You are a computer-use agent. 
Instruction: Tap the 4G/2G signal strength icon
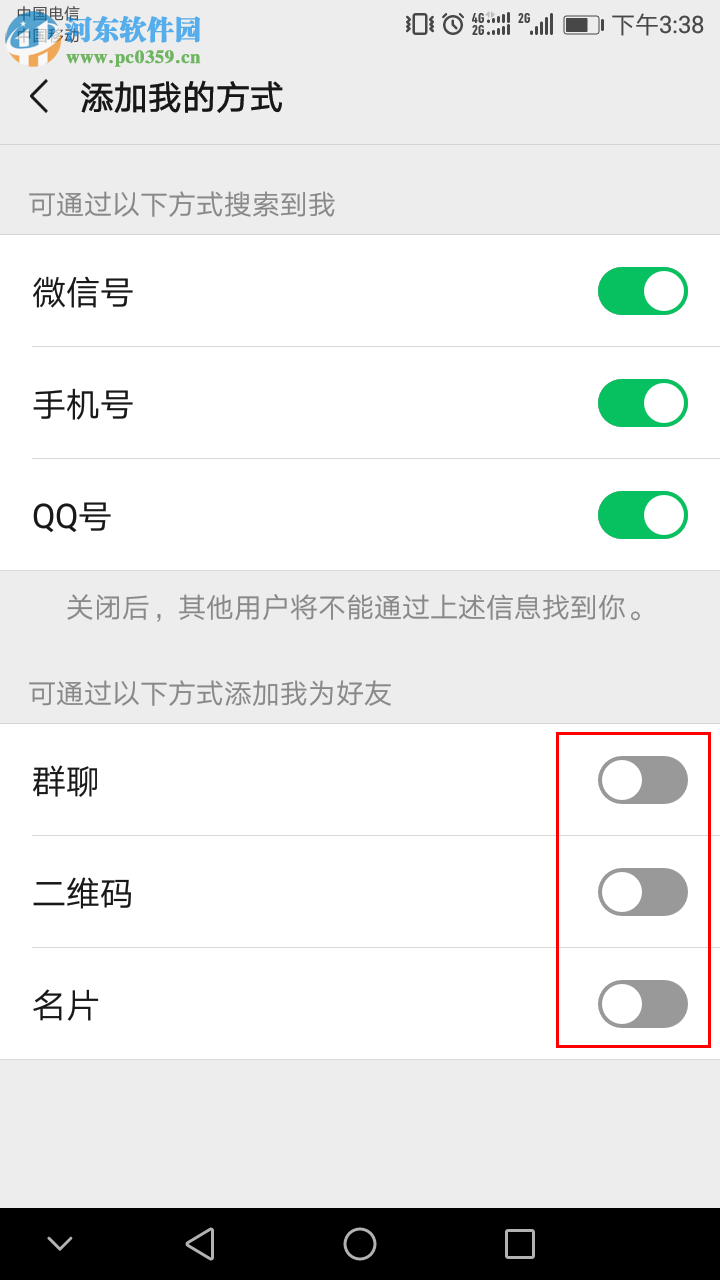point(492,23)
